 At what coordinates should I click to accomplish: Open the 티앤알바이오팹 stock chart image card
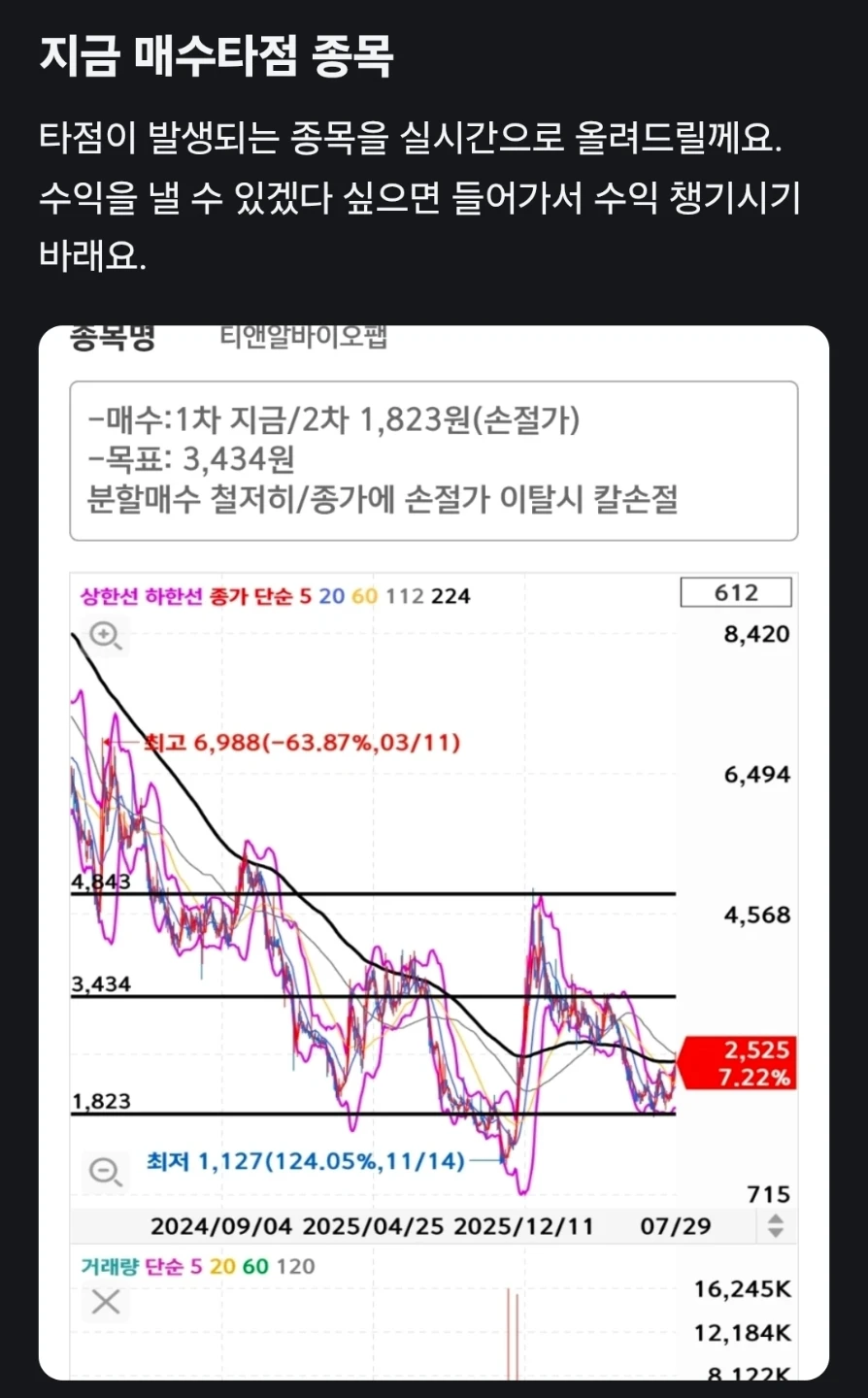pos(434,852)
